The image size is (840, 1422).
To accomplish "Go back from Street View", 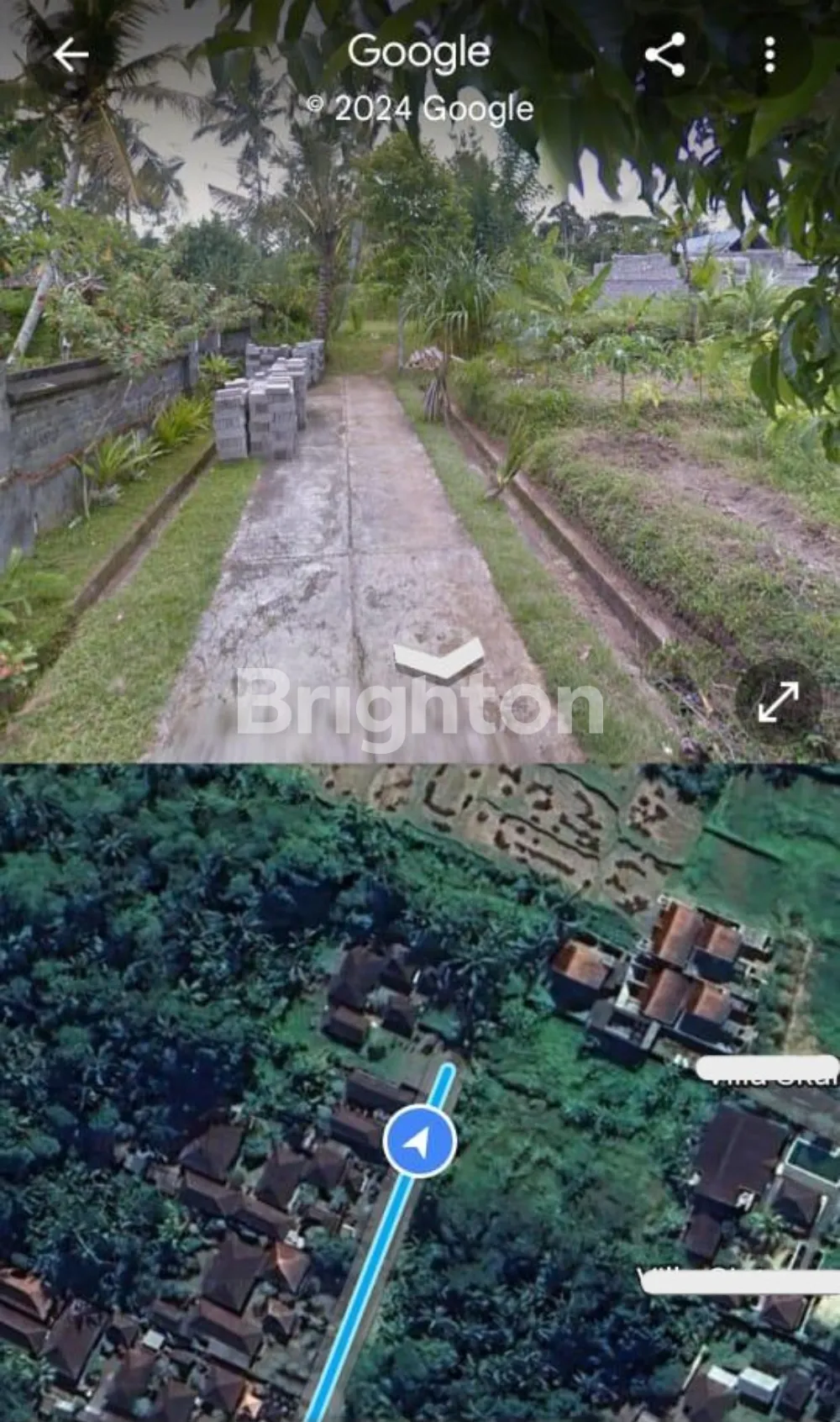I will coord(71,55).
